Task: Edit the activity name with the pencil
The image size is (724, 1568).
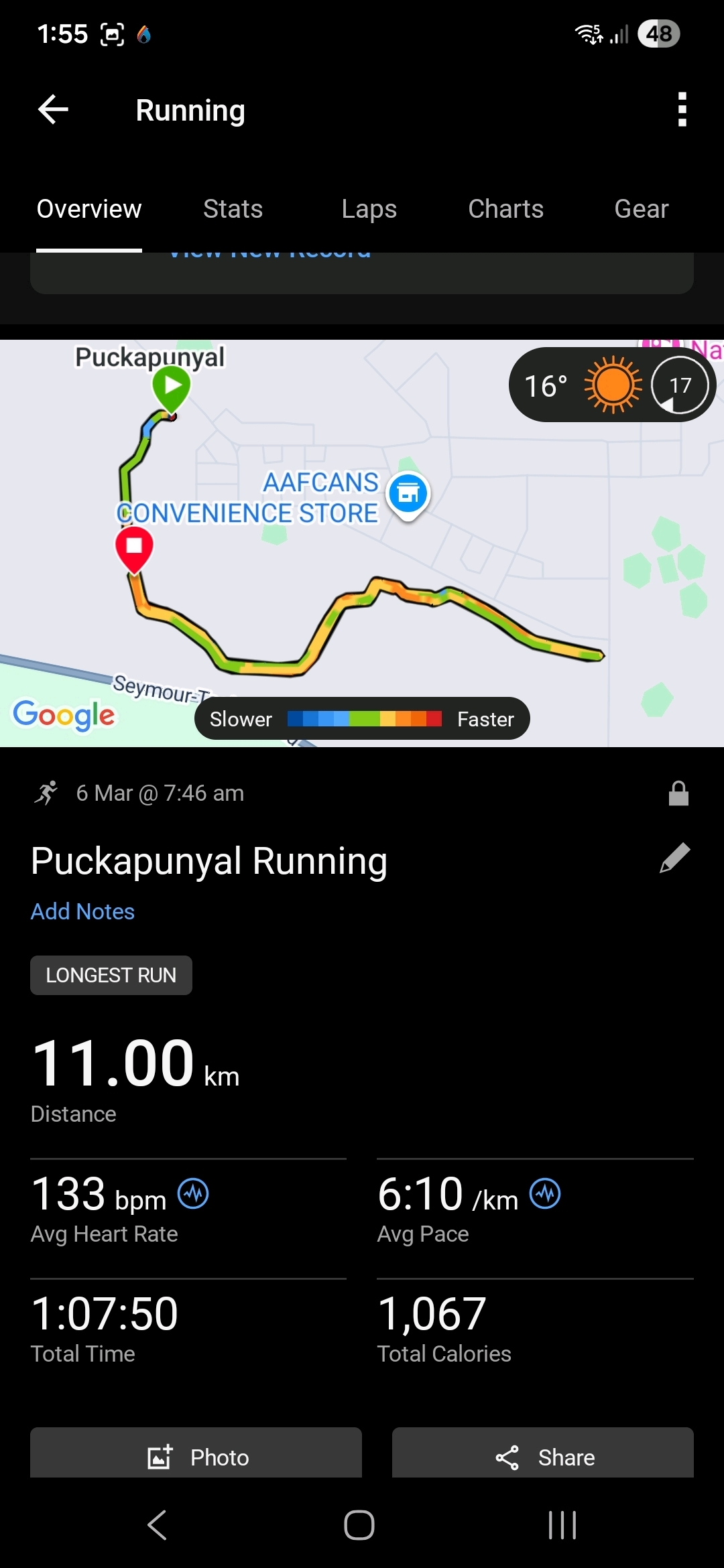Action: pos(674,858)
